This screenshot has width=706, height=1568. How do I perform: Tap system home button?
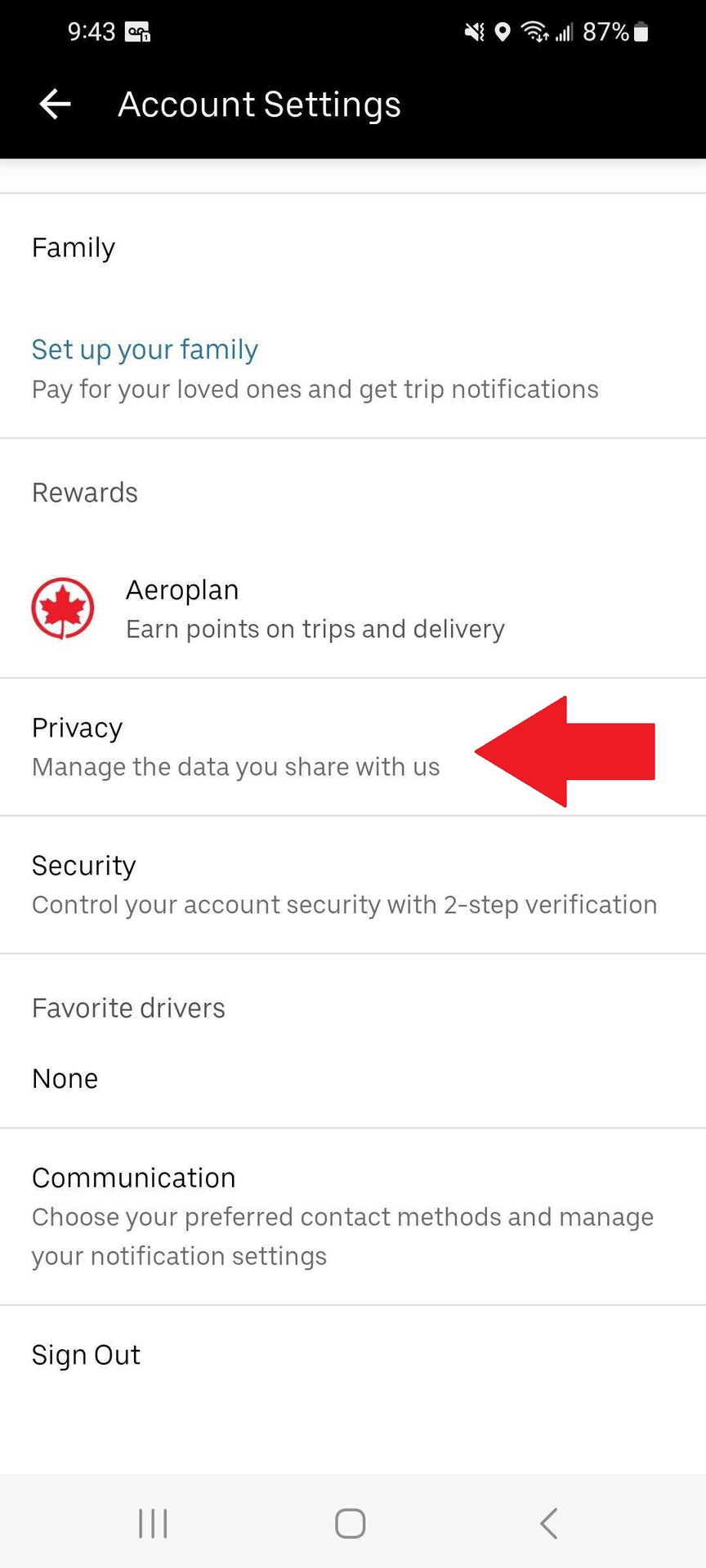(x=351, y=1523)
